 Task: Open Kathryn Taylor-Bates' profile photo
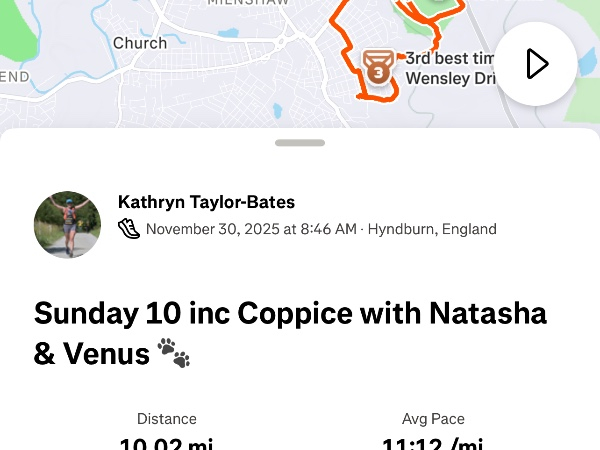[x=67, y=224]
